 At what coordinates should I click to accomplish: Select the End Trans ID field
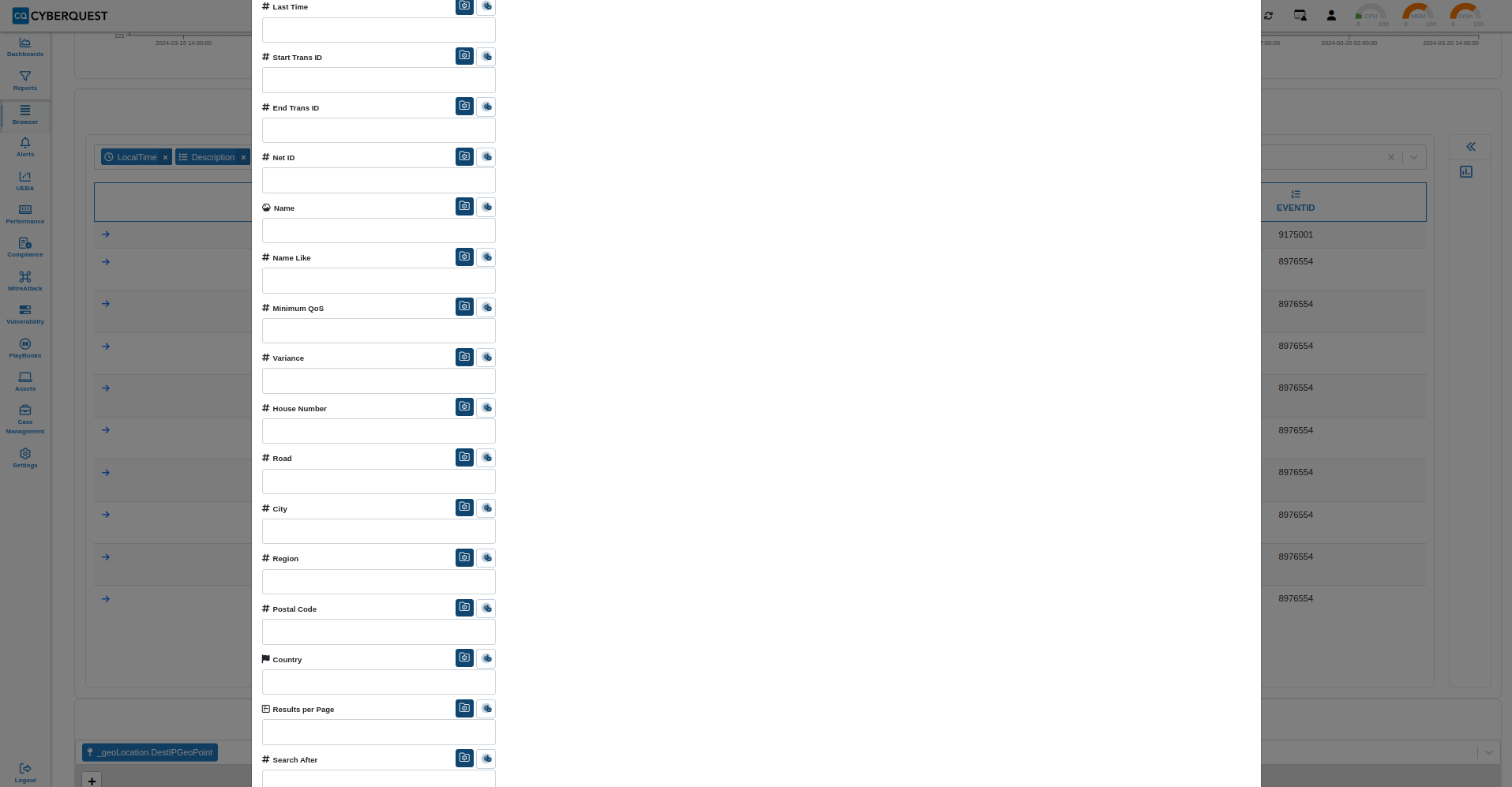378,130
